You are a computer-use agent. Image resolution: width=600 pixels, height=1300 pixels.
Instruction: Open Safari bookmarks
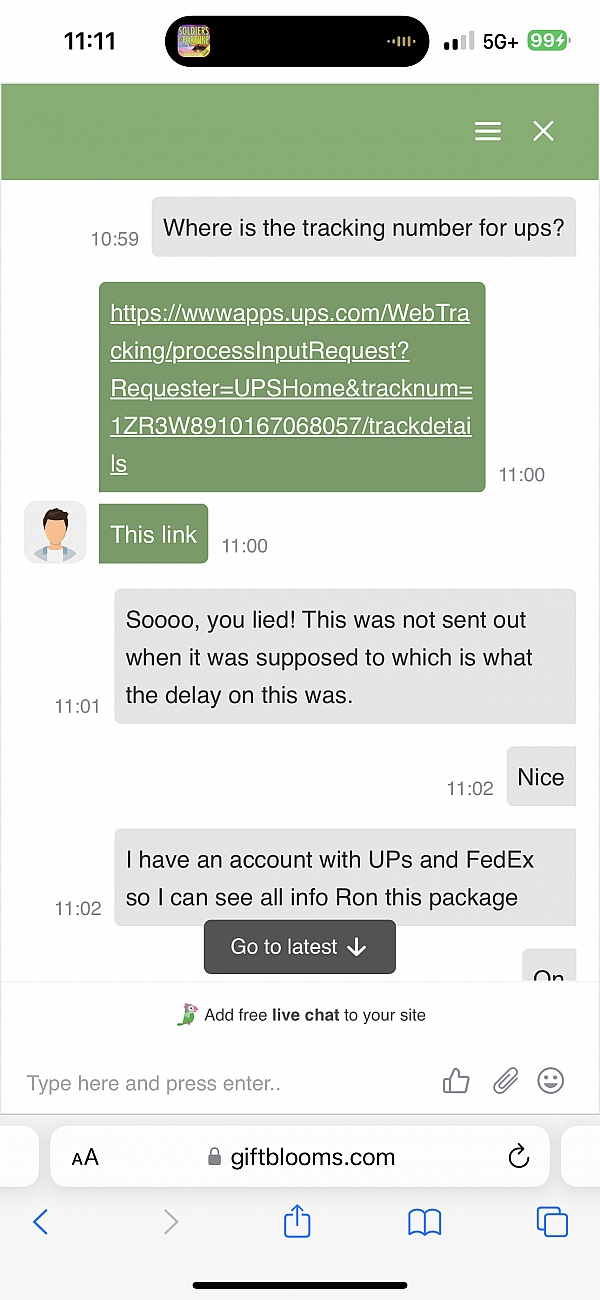424,1221
